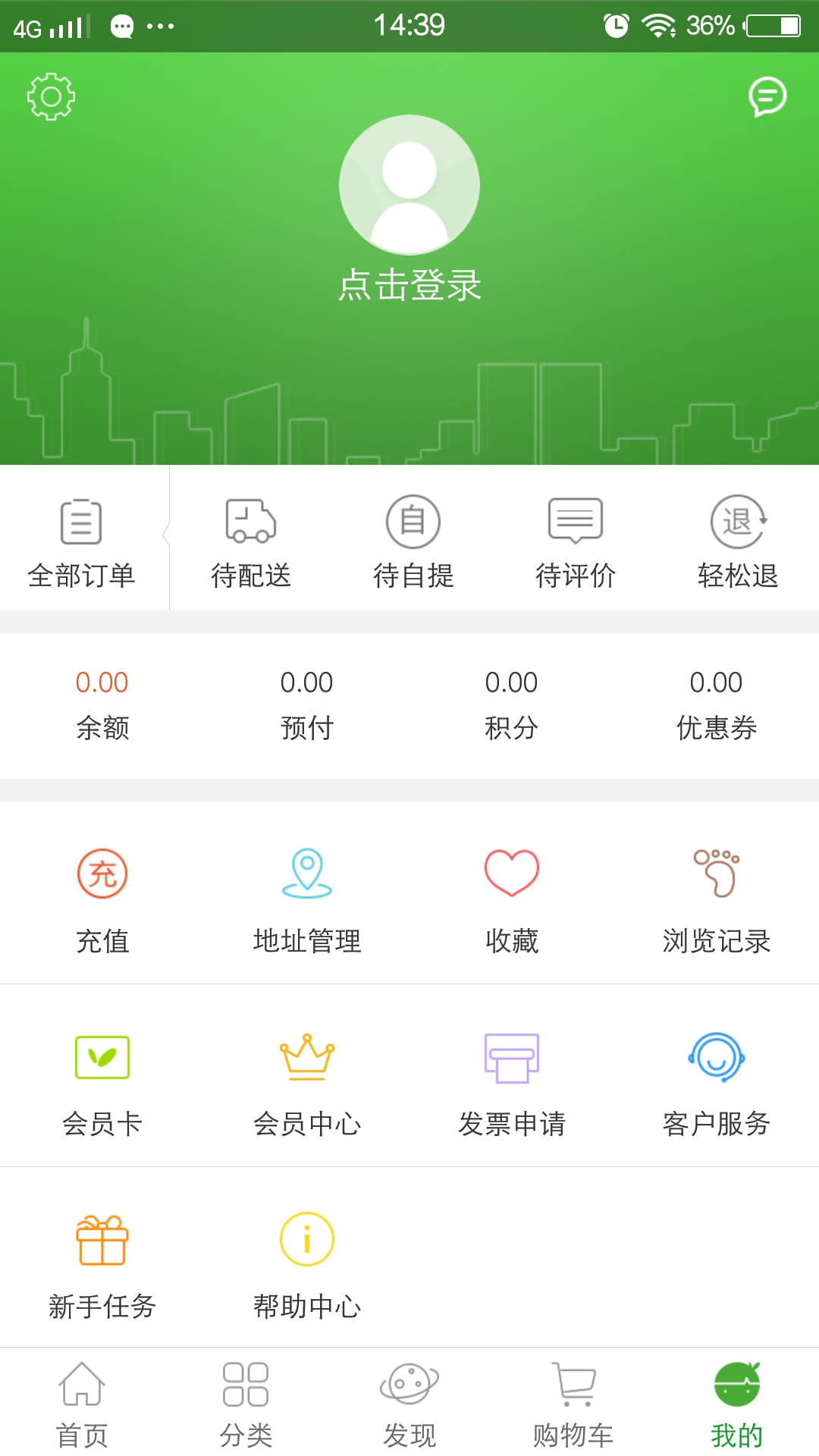View 优惠券 coupons
The width and height of the screenshot is (819, 1456).
[717, 704]
